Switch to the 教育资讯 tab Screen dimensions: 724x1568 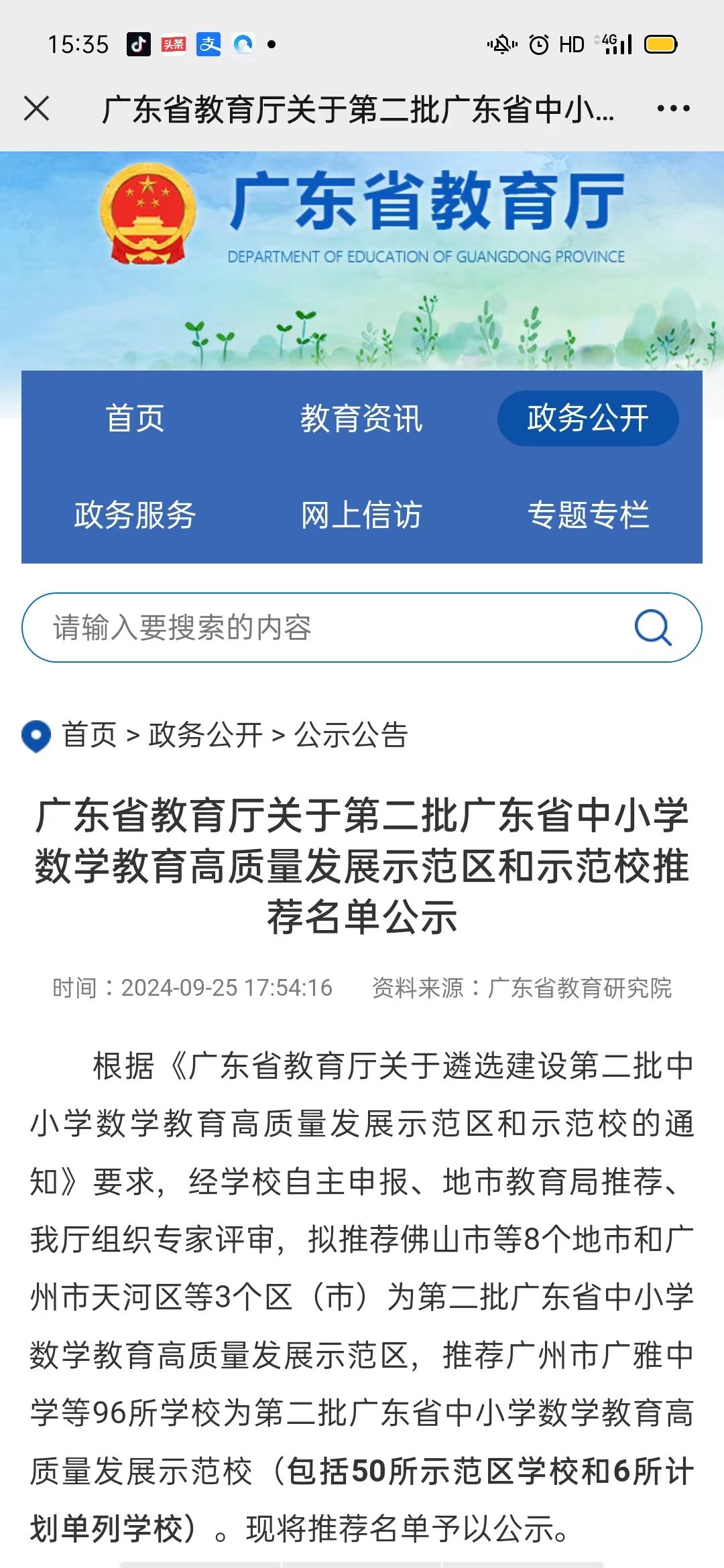point(361,419)
